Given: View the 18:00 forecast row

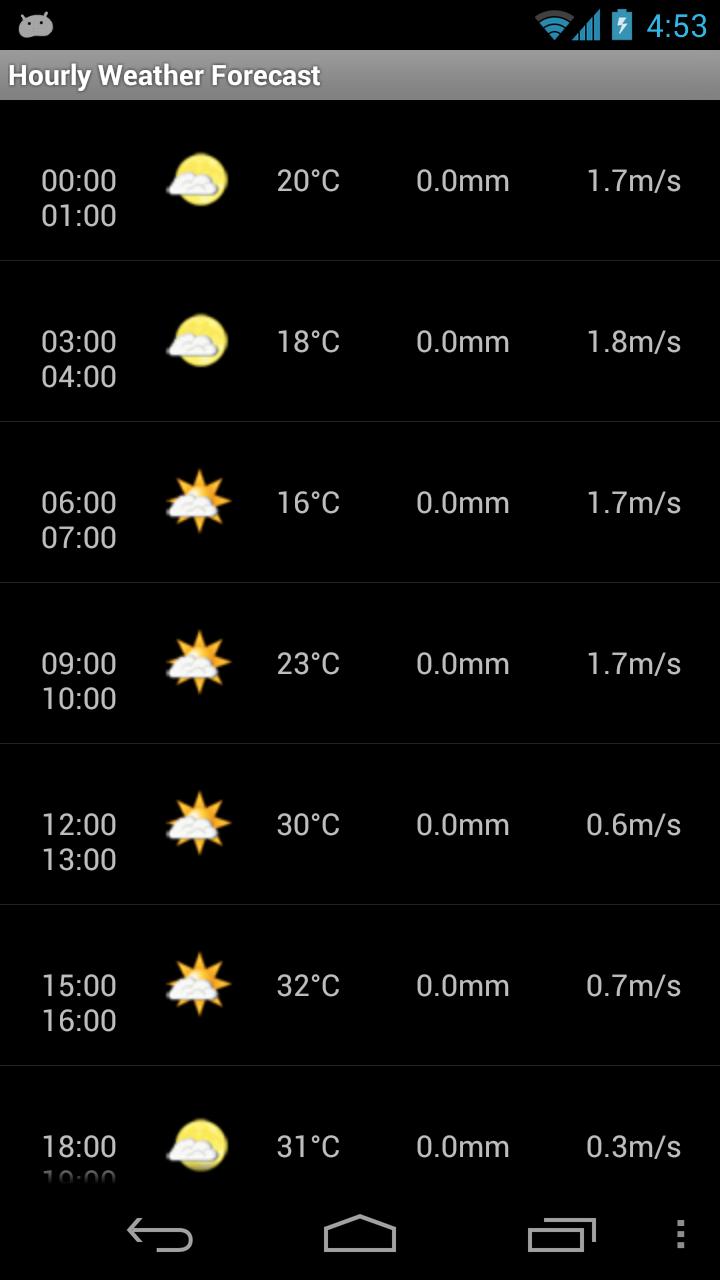Looking at the screenshot, I should click(x=360, y=1140).
